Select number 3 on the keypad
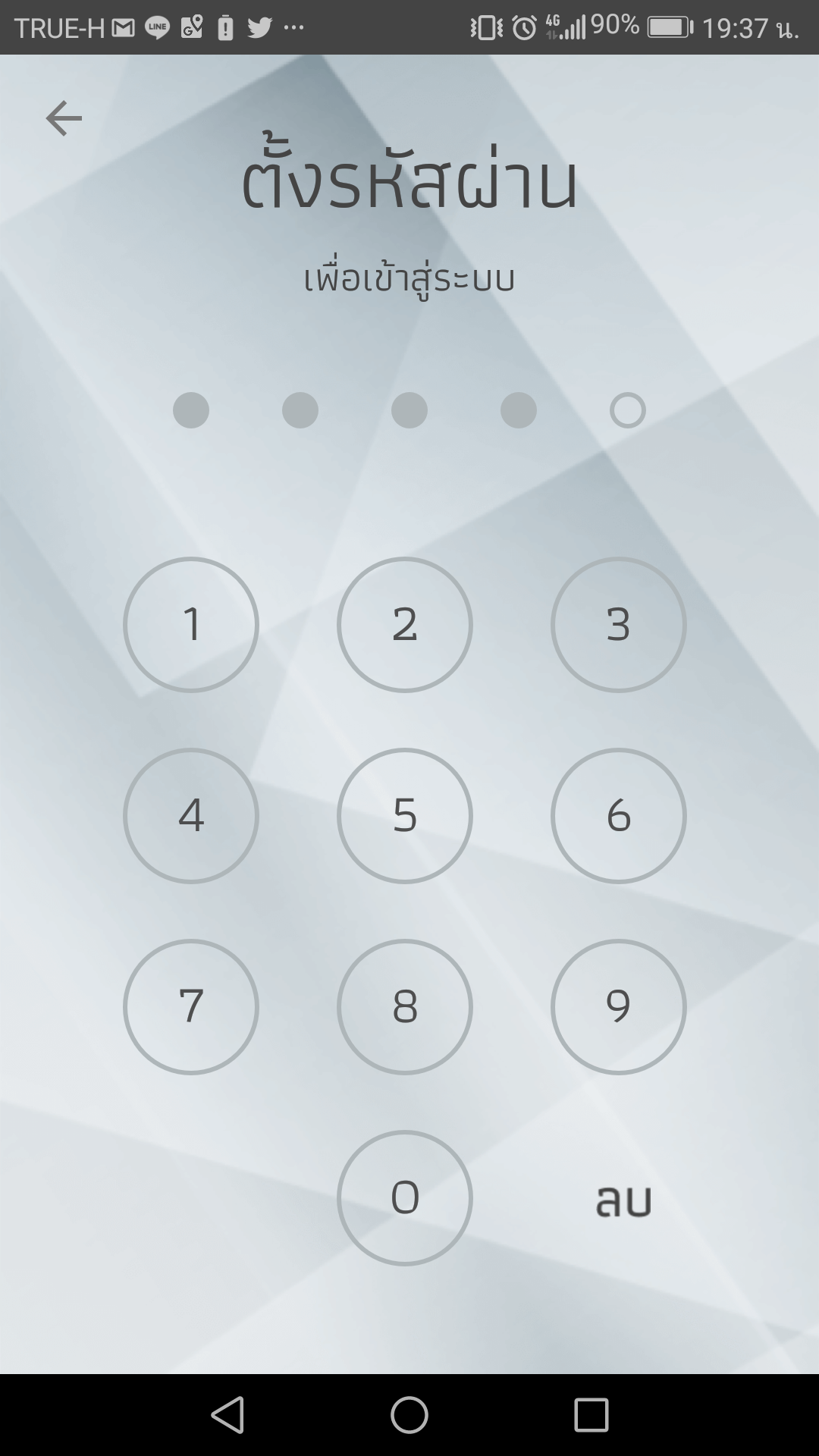Viewport: 819px width, 1456px height. (619, 625)
